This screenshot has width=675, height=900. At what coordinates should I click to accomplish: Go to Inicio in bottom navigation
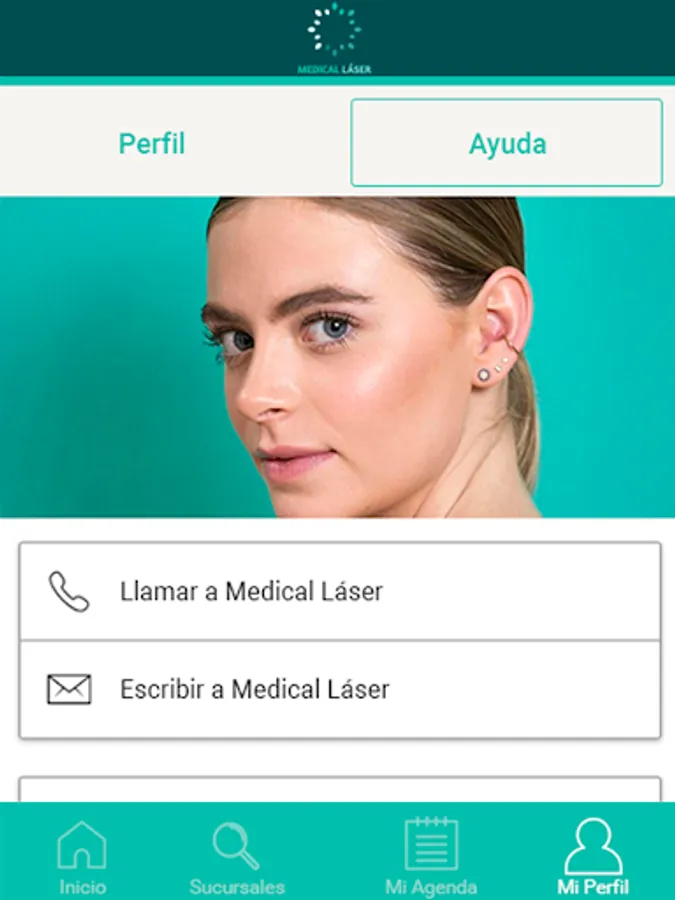point(82,856)
